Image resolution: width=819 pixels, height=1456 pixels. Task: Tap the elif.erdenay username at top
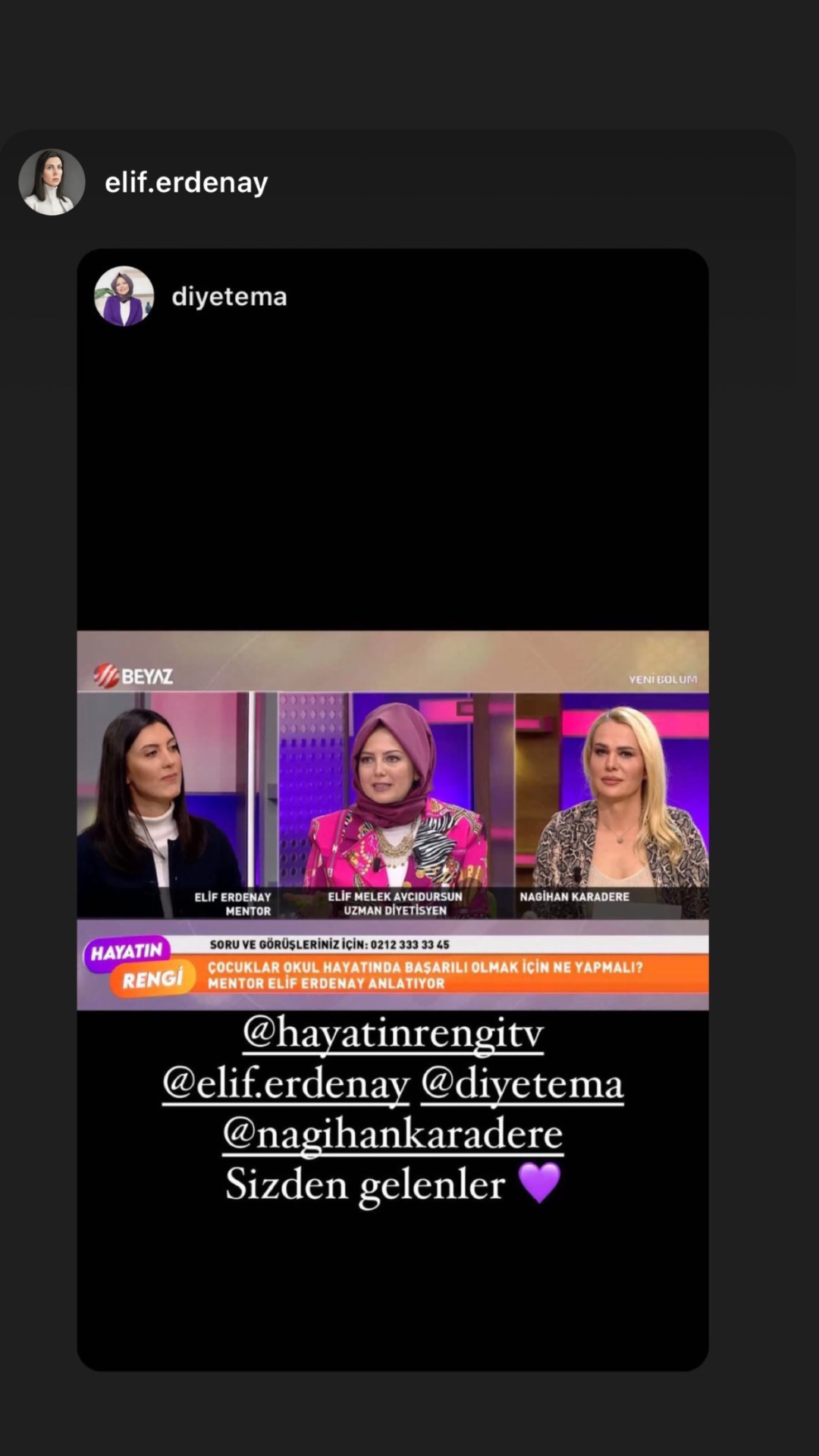point(187,183)
